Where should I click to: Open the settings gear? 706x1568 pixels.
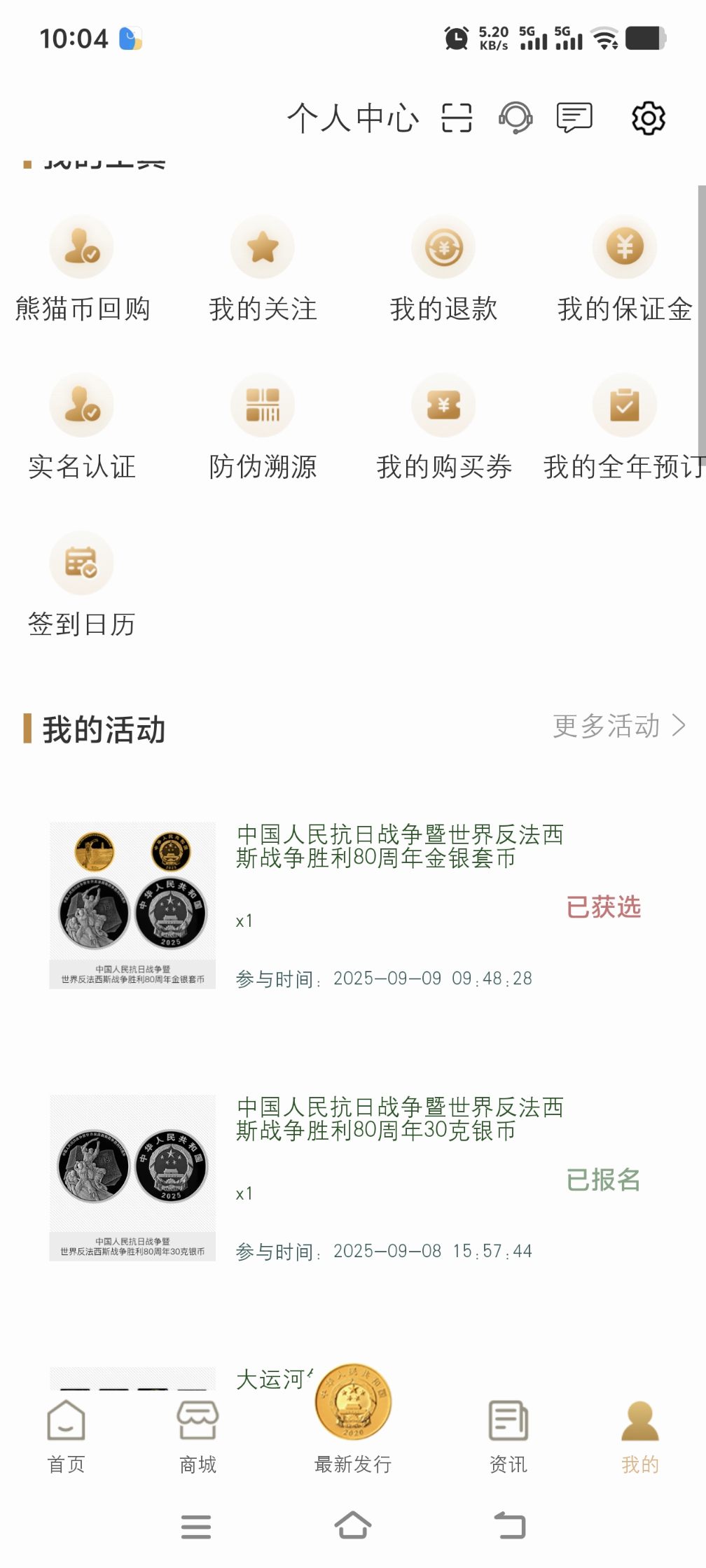pyautogui.click(x=649, y=118)
